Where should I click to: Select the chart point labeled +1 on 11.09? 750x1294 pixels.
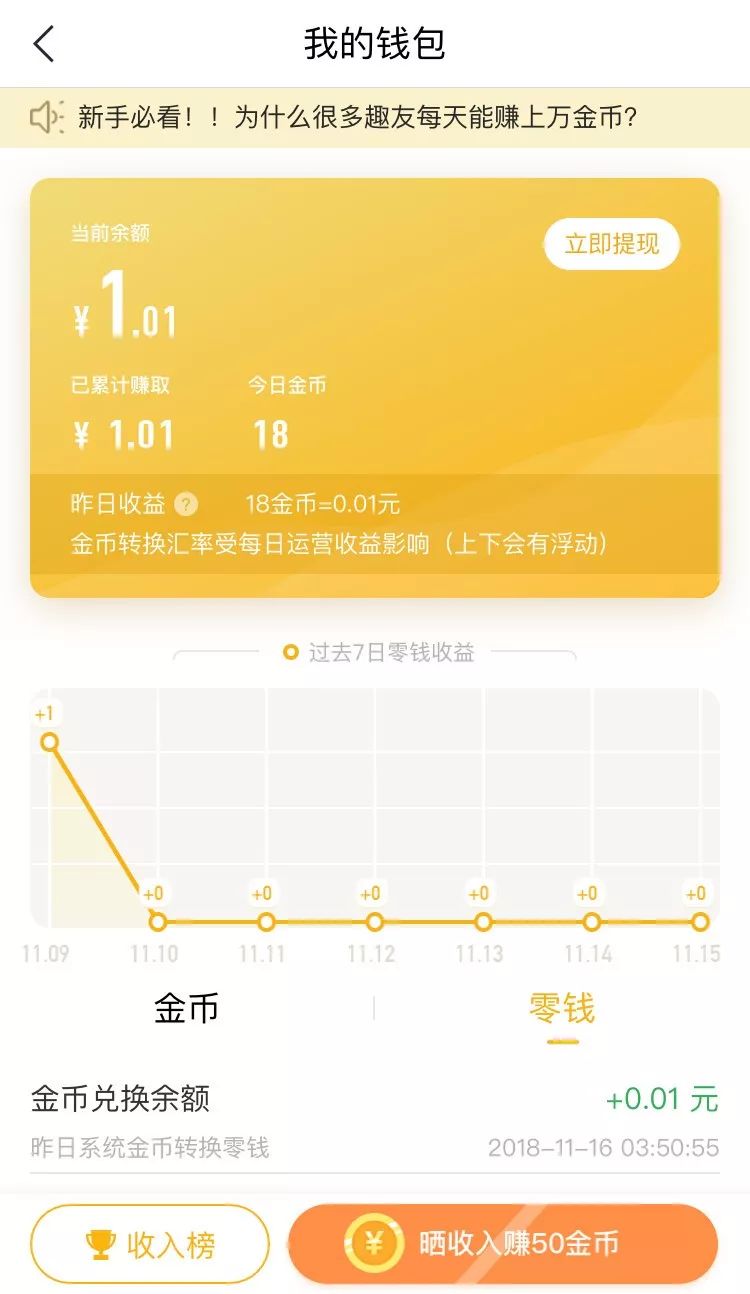click(x=50, y=740)
